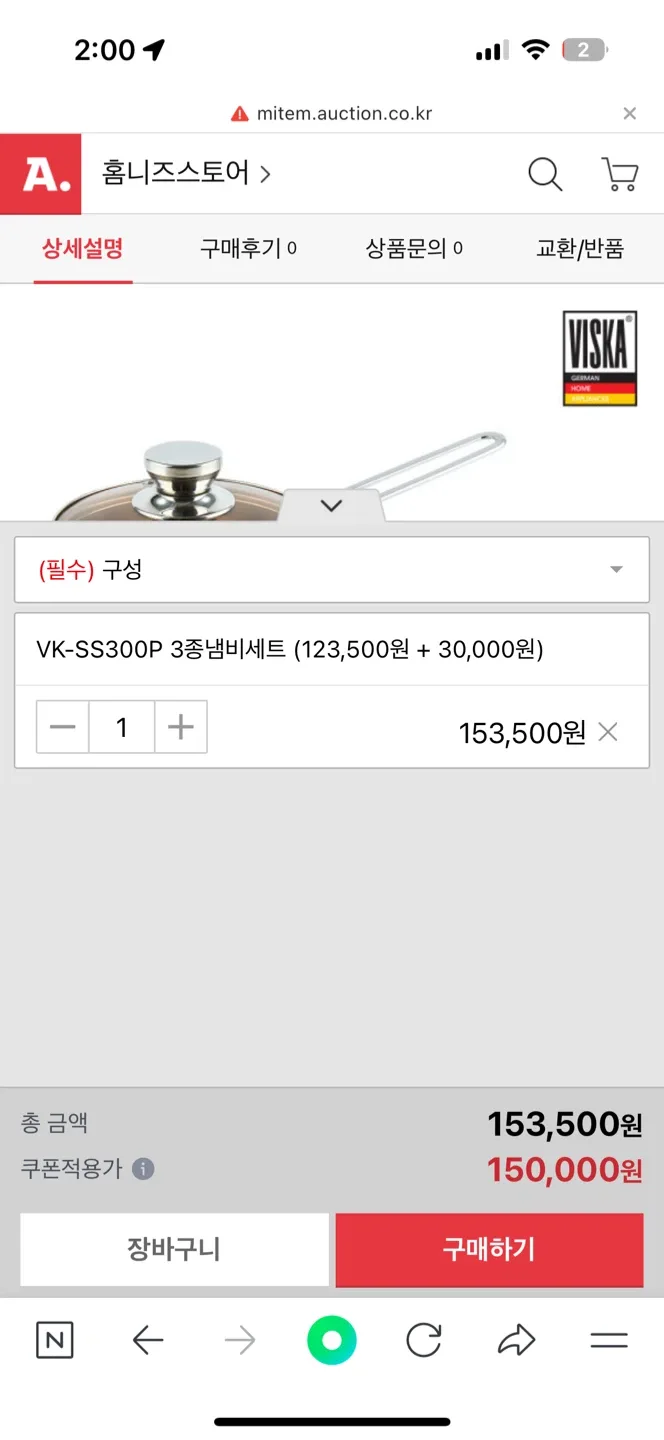The width and height of the screenshot is (664, 1440).
Task: Close the page with the address bar X
Action: [x=629, y=114]
